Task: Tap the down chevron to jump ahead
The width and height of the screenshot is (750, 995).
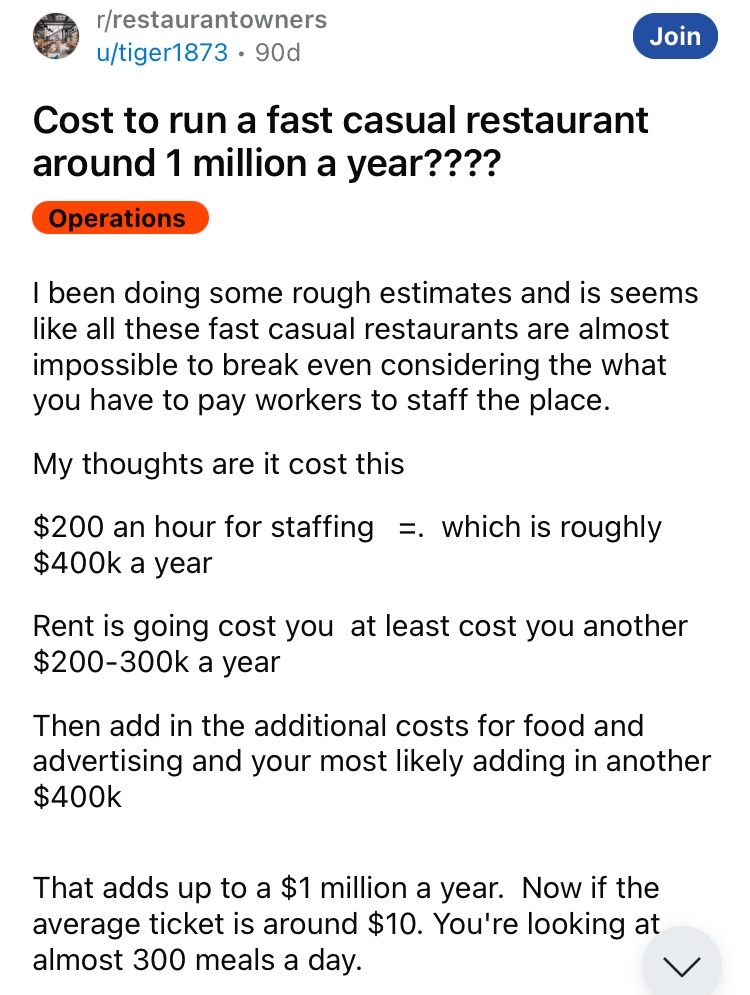Action: (x=682, y=964)
